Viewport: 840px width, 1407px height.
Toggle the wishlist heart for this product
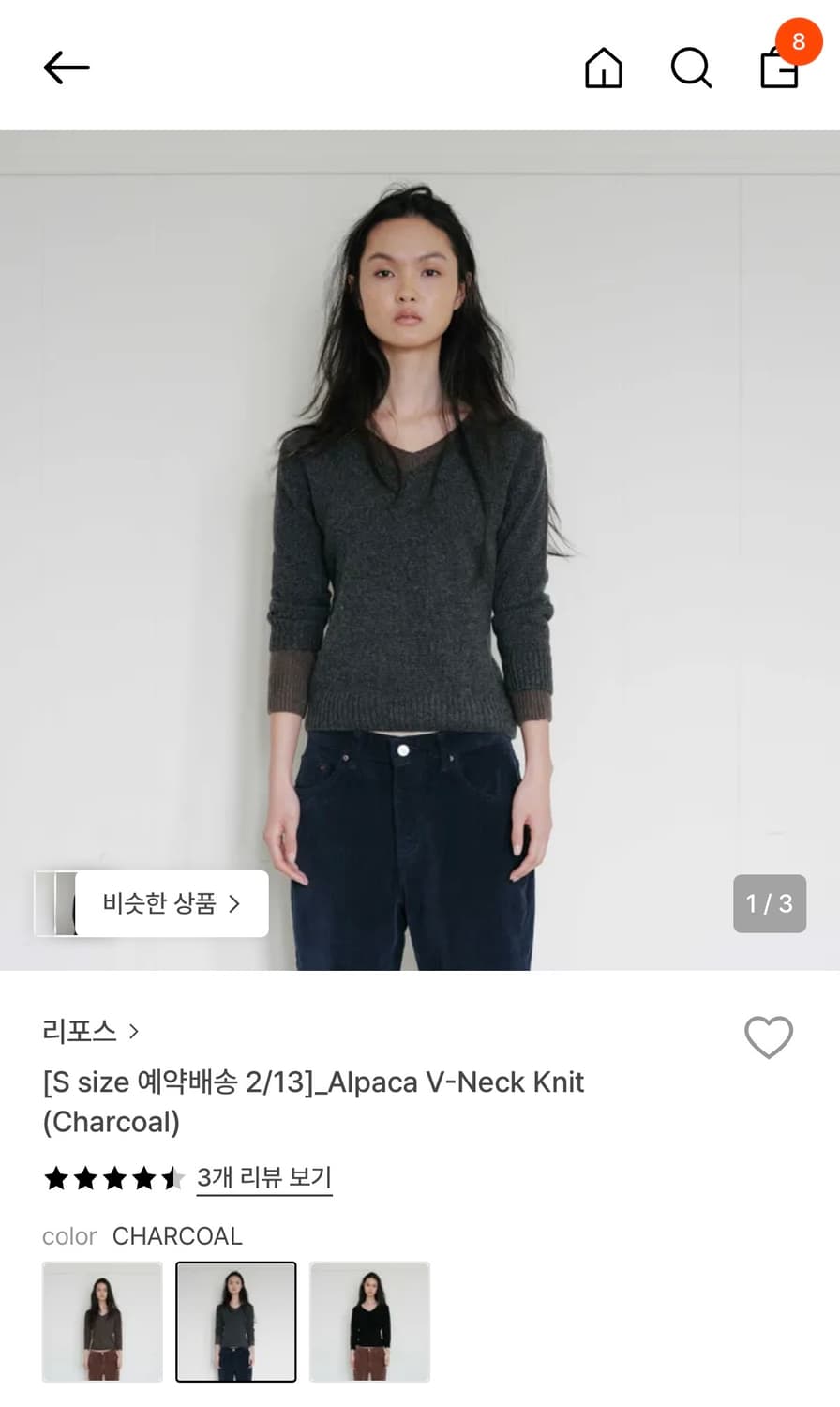[769, 1037]
